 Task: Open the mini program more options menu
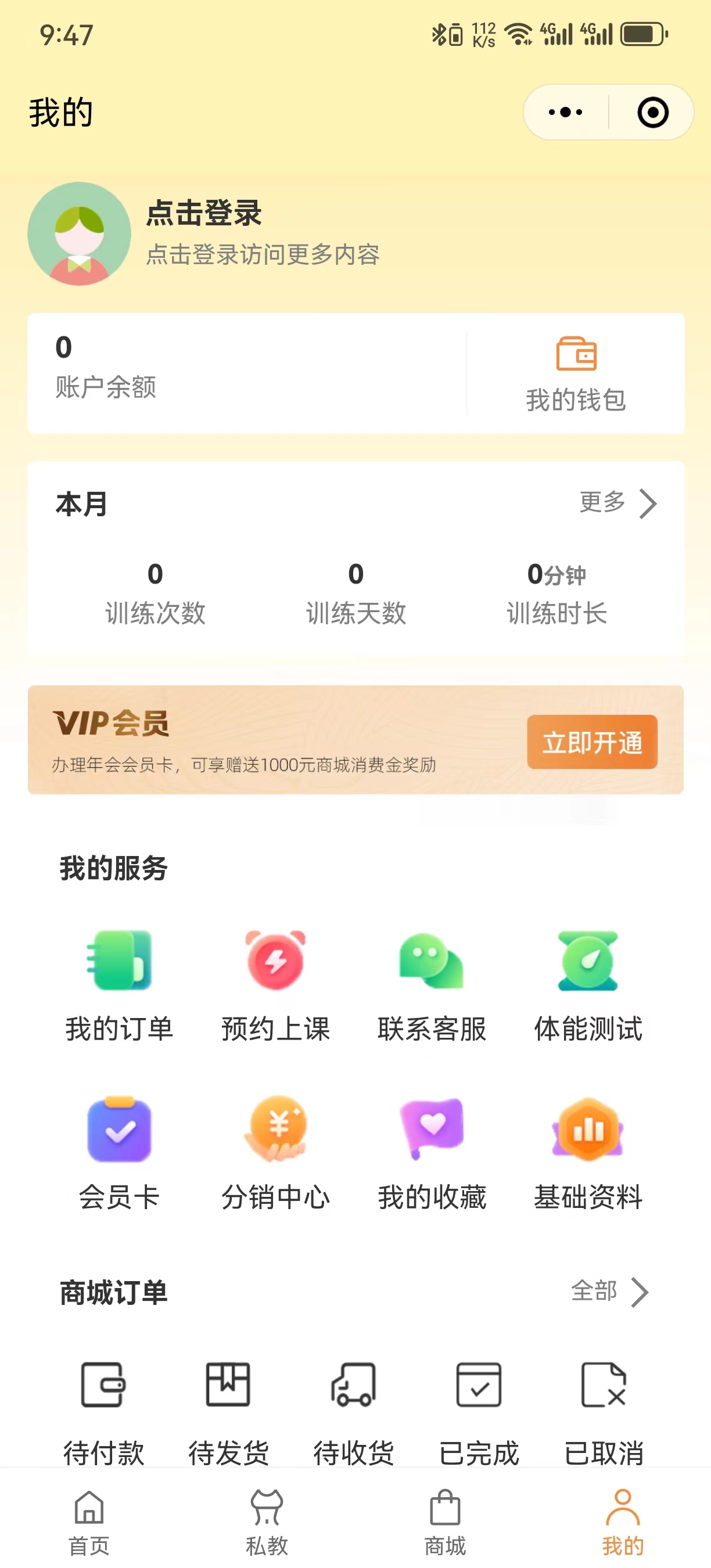[566, 113]
